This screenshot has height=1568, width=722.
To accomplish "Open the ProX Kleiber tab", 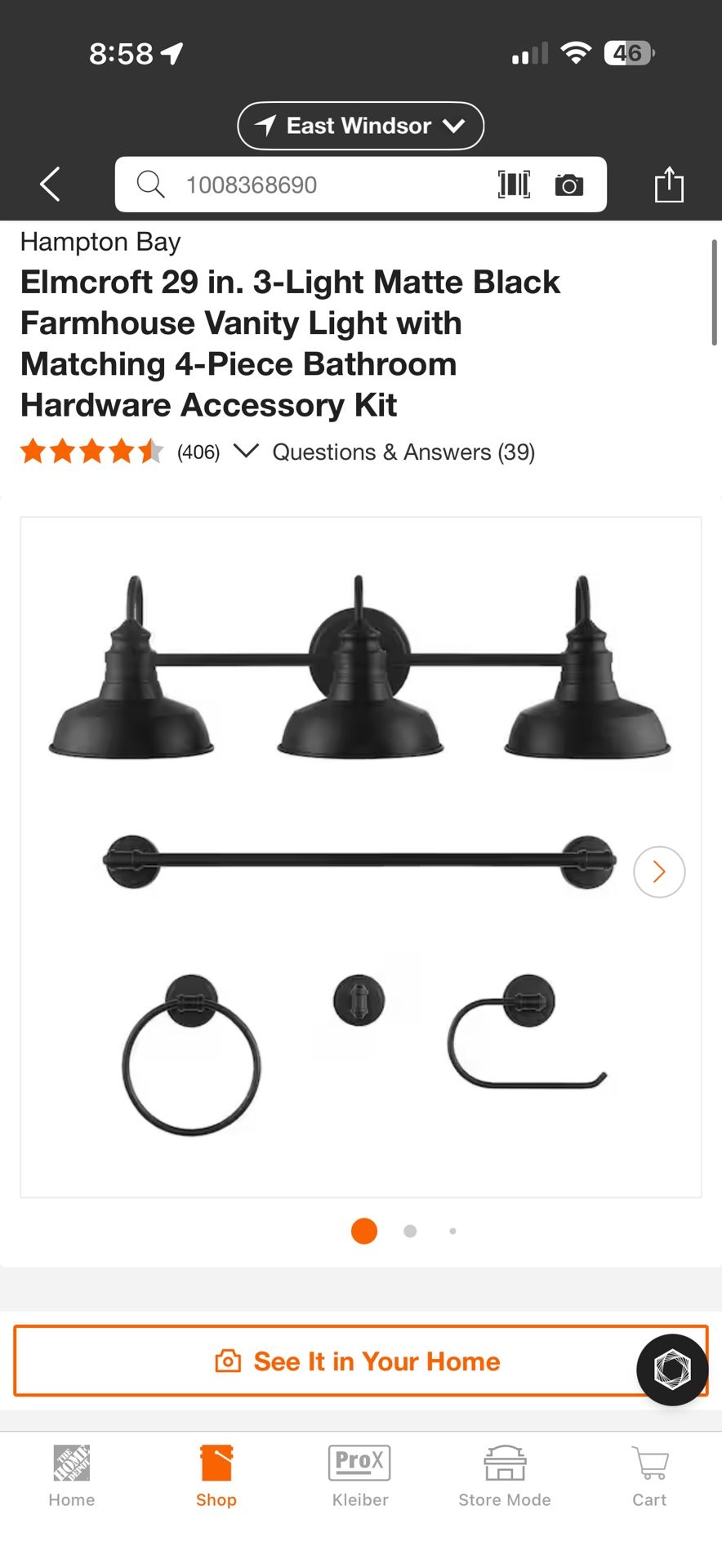I will coord(360,1477).
